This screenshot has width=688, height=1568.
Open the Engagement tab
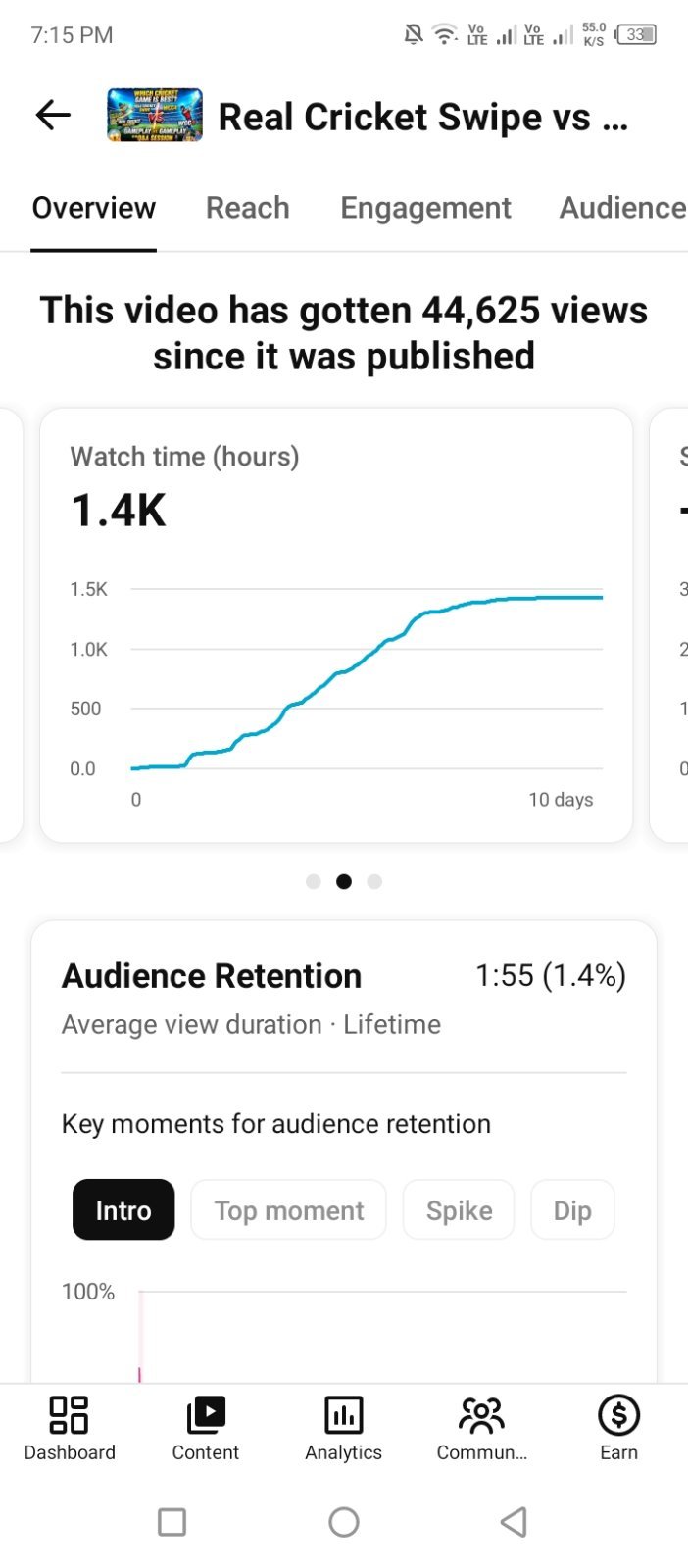pyautogui.click(x=425, y=208)
